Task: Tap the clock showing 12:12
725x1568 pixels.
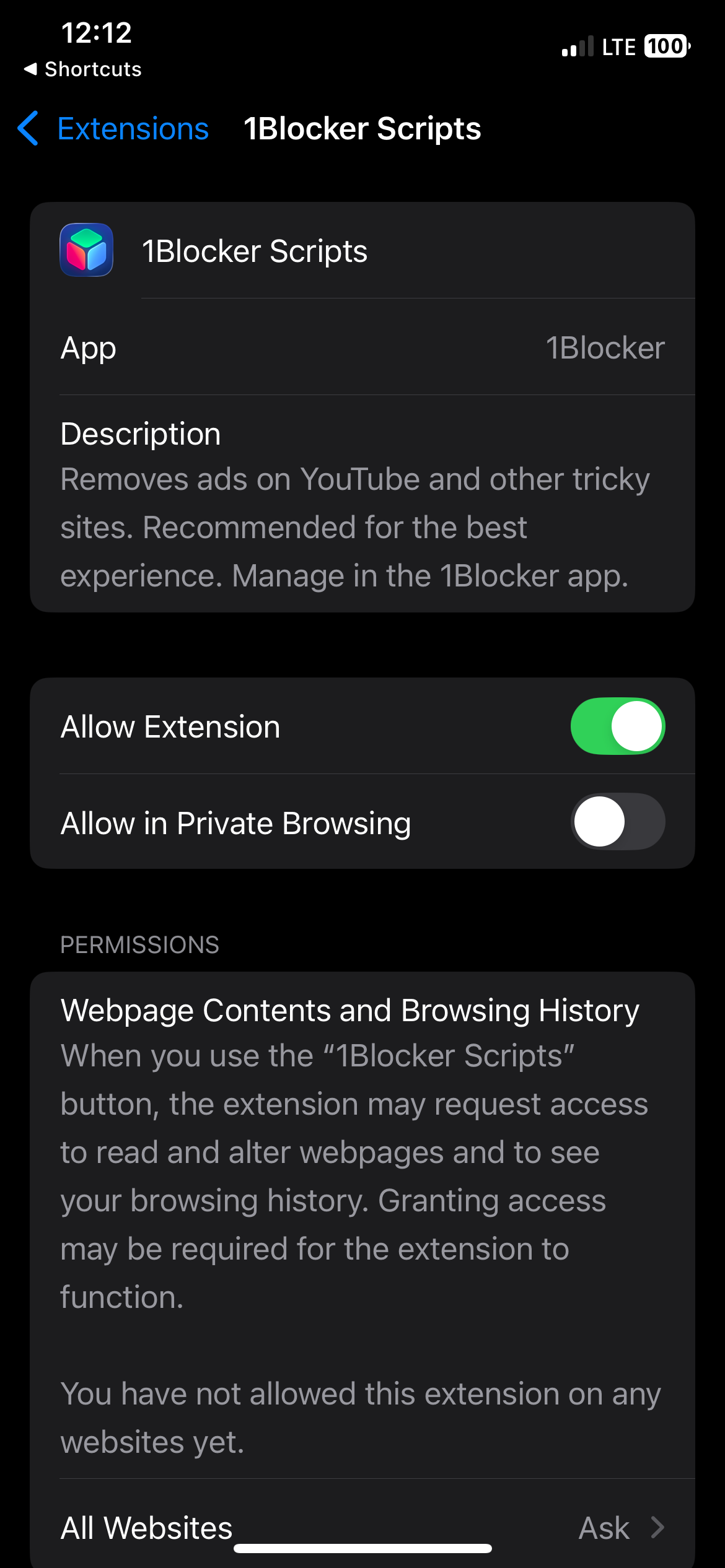Action: tap(97, 34)
